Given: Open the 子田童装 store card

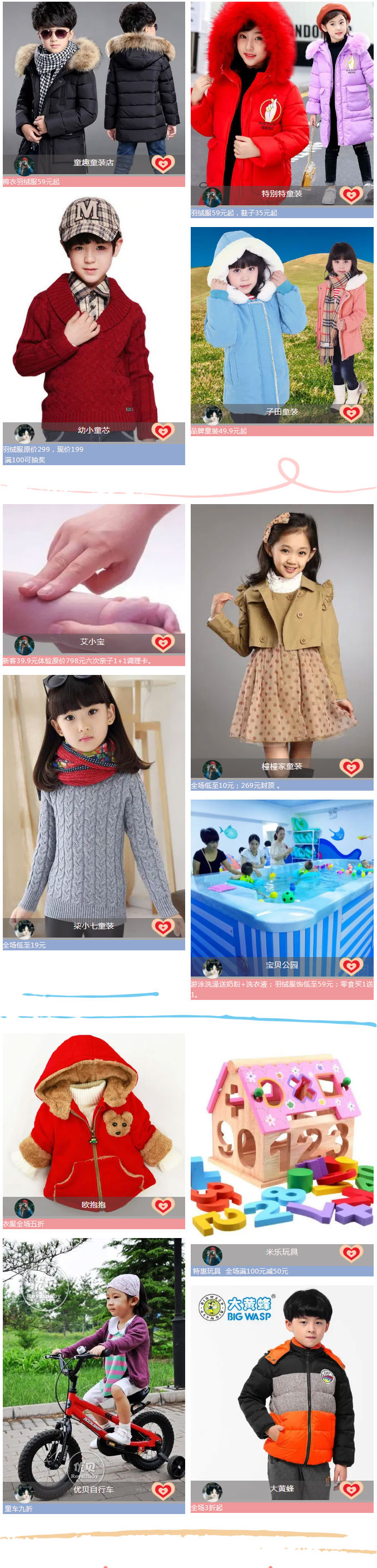Looking at the screenshot, I should coord(281,317).
